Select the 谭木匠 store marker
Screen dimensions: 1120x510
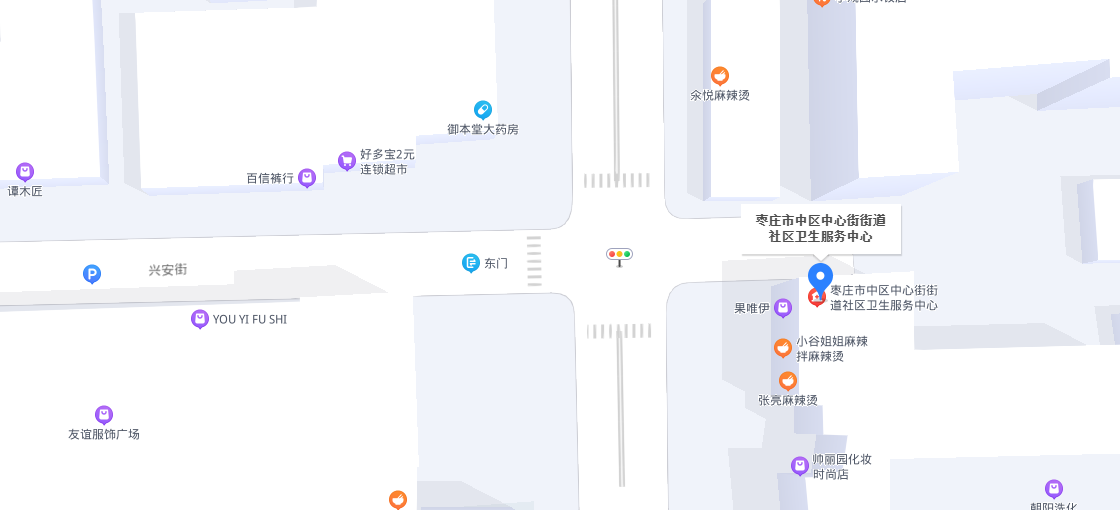click(x=25, y=172)
